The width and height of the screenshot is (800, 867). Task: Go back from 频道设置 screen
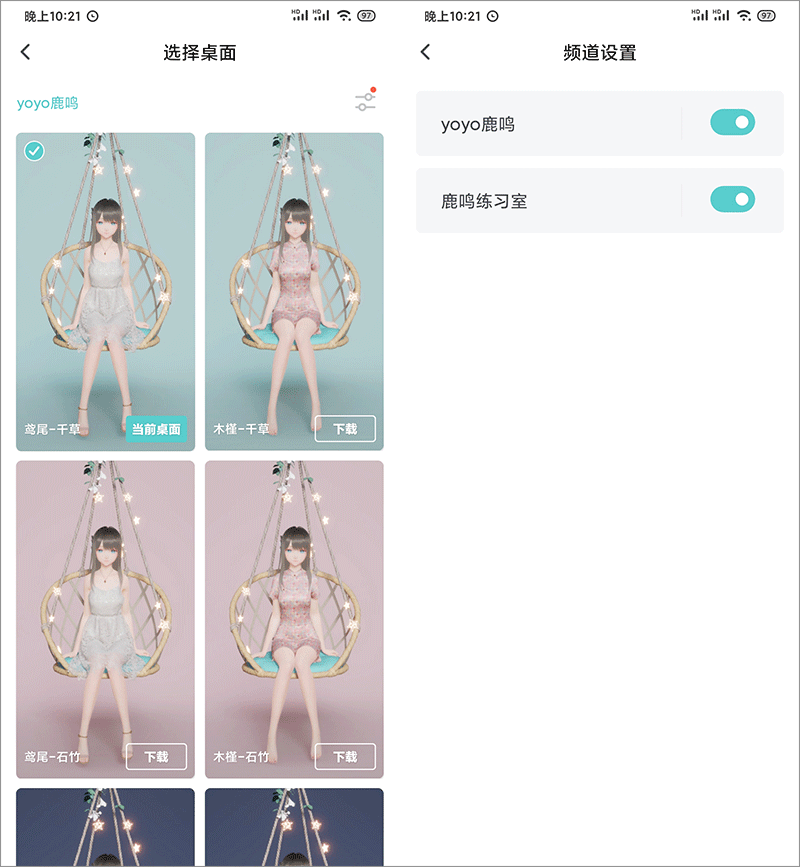point(426,52)
